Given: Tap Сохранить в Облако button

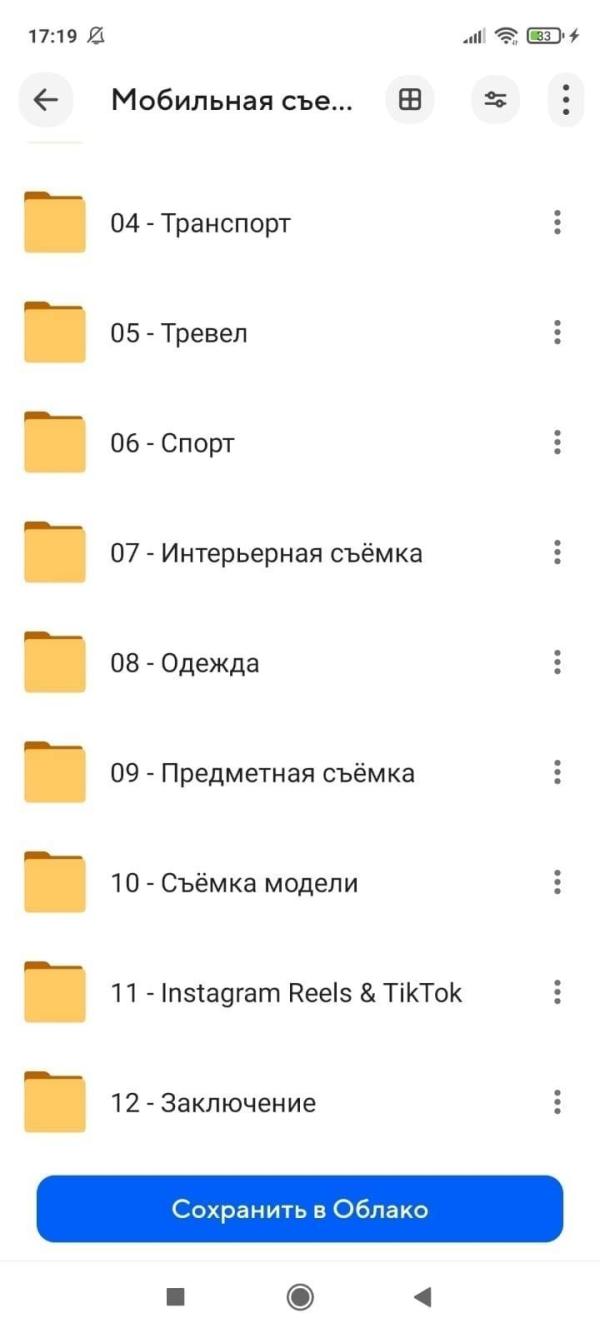Looking at the screenshot, I should point(300,1209).
